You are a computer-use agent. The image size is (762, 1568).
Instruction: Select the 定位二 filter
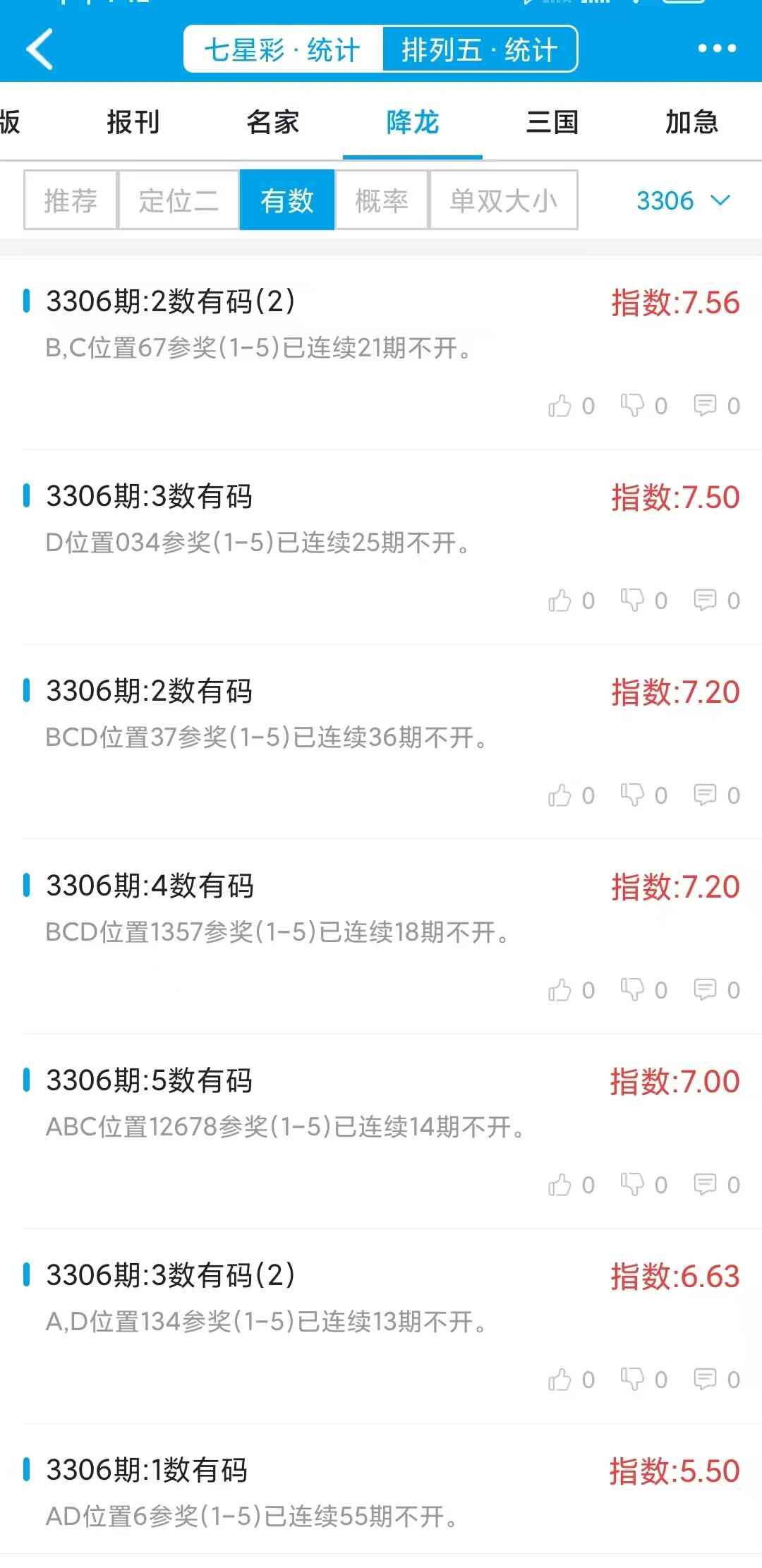179,200
